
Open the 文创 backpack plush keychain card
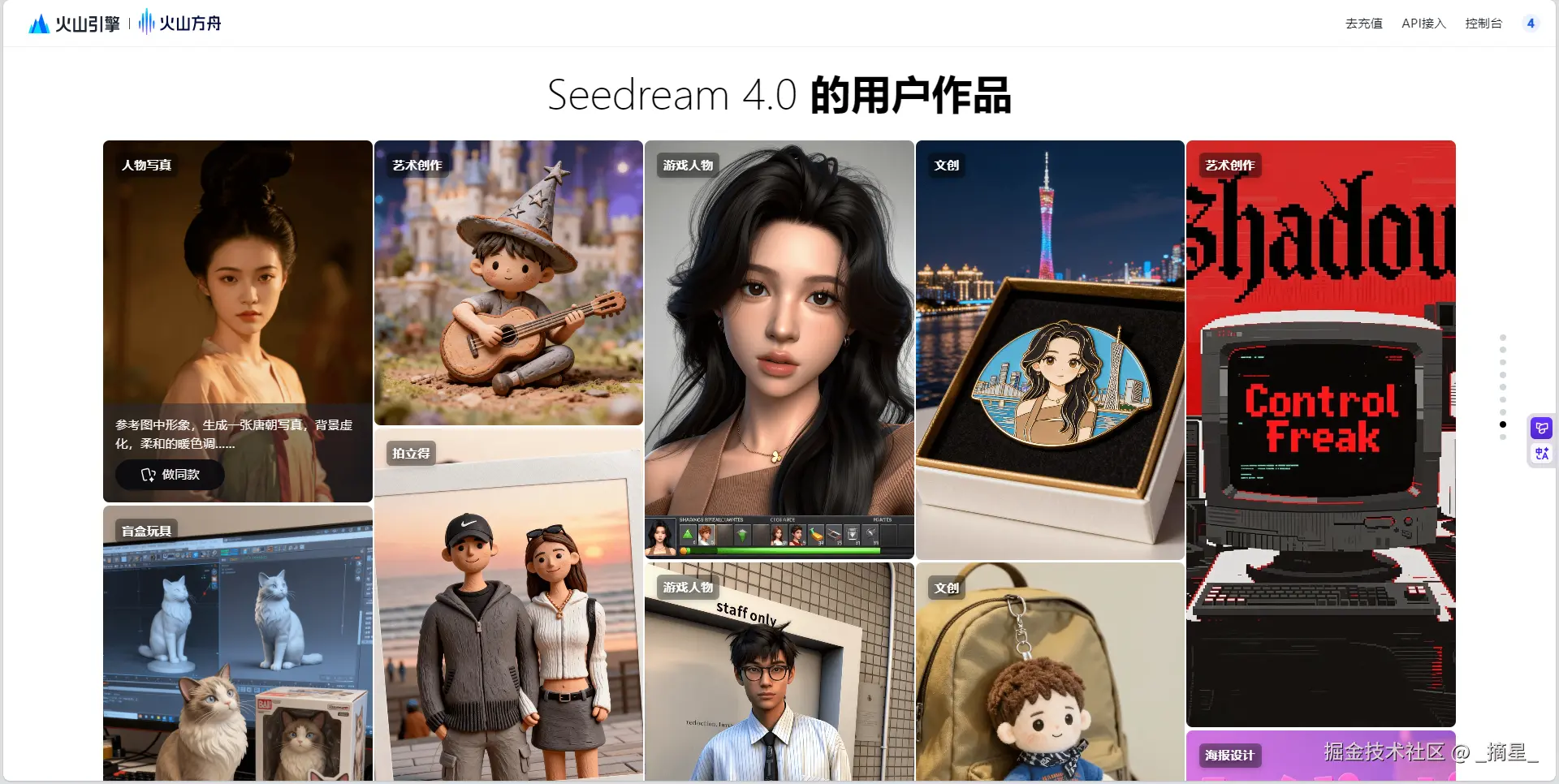pos(1049,674)
